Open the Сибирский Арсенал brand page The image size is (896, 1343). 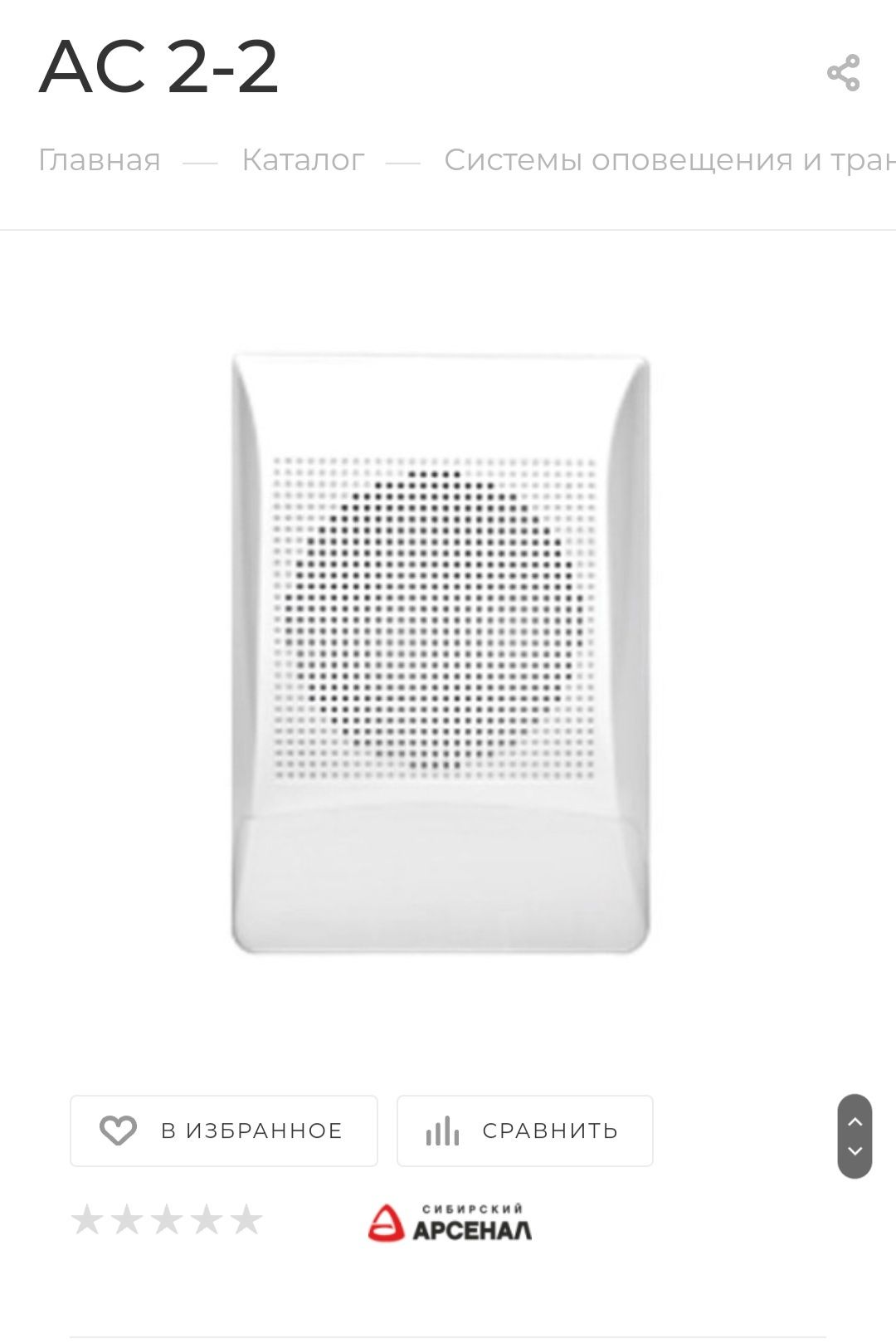tap(450, 1223)
